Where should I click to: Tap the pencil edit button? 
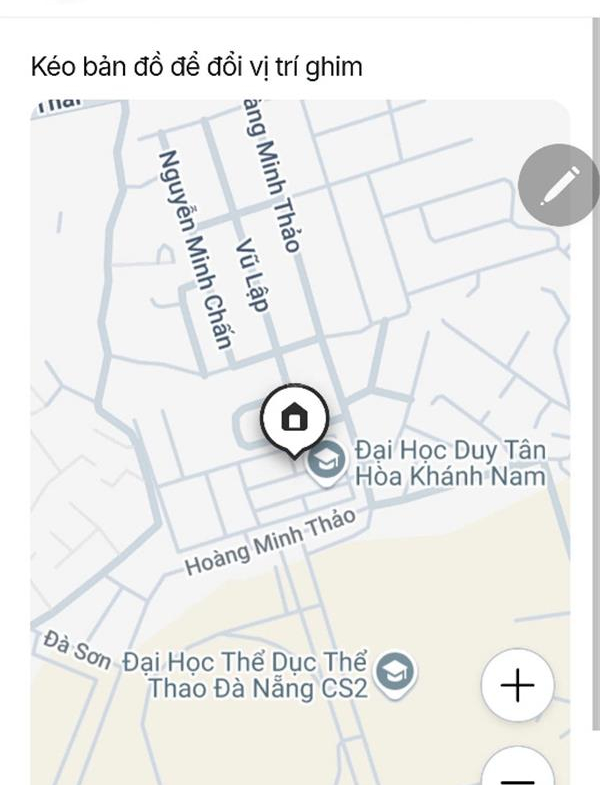pyautogui.click(x=559, y=185)
